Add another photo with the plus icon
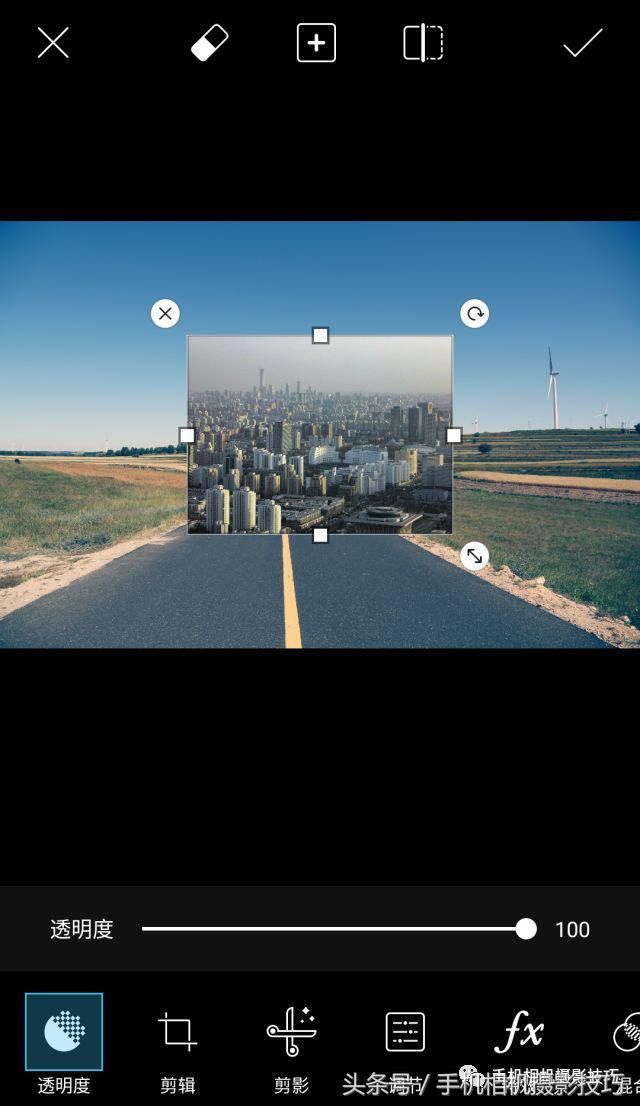Viewport: 640px width, 1106px height. pyautogui.click(x=316, y=43)
